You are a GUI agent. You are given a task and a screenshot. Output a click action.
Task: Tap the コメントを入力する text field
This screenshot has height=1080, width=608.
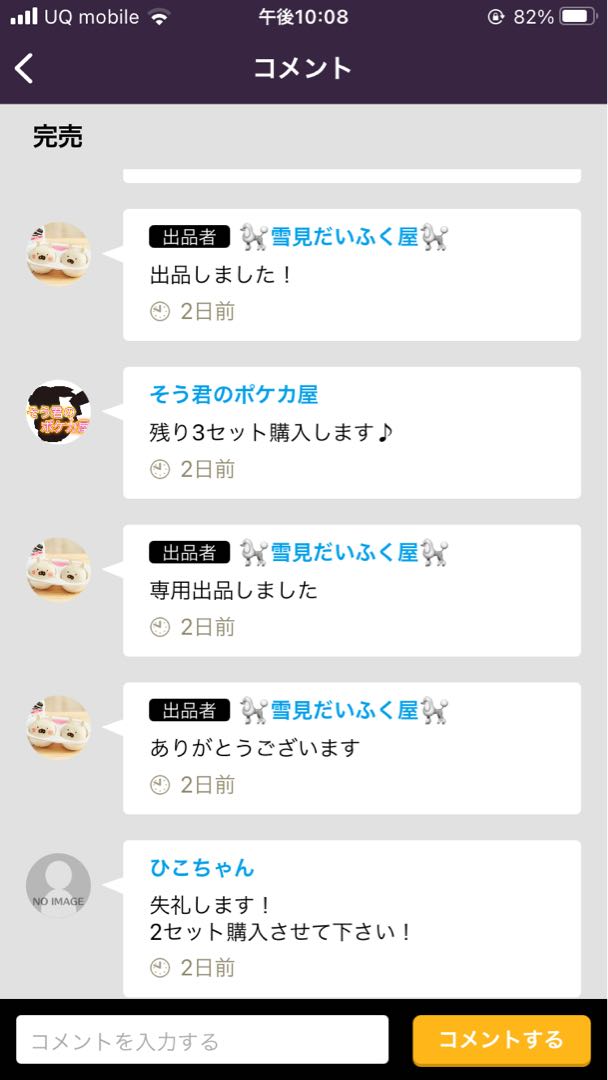(202, 1041)
